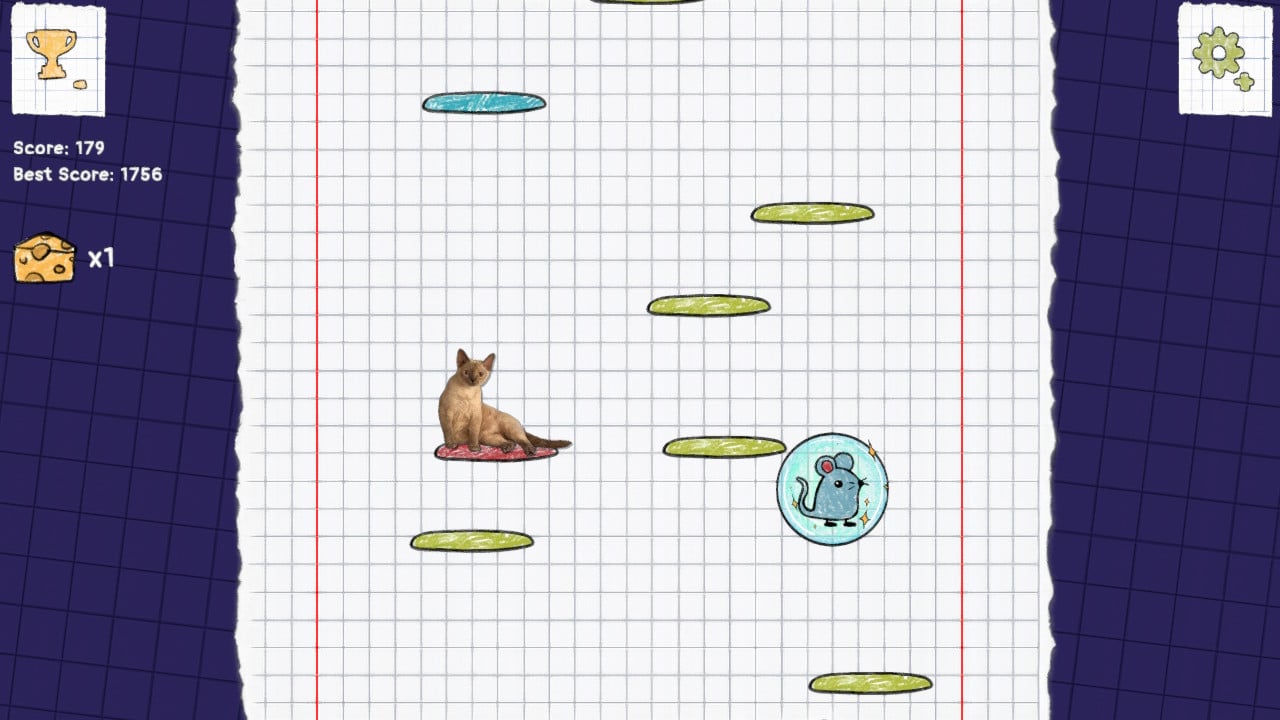Screen dimensions: 1280x720
Task: Open the trophy leaderboard
Action: click(x=58, y=59)
